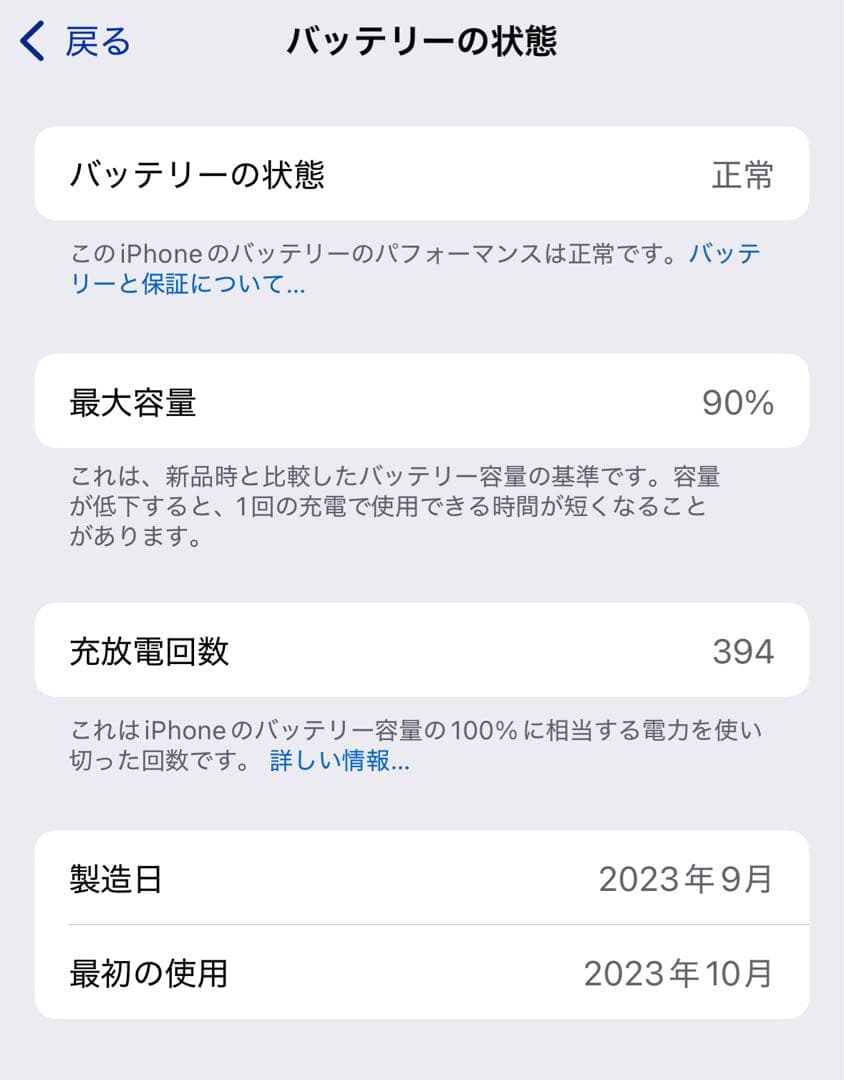Screen dimensions: 844x1080
Task: Select the バッテリーの状態 row showing 正常
Action: (422, 174)
